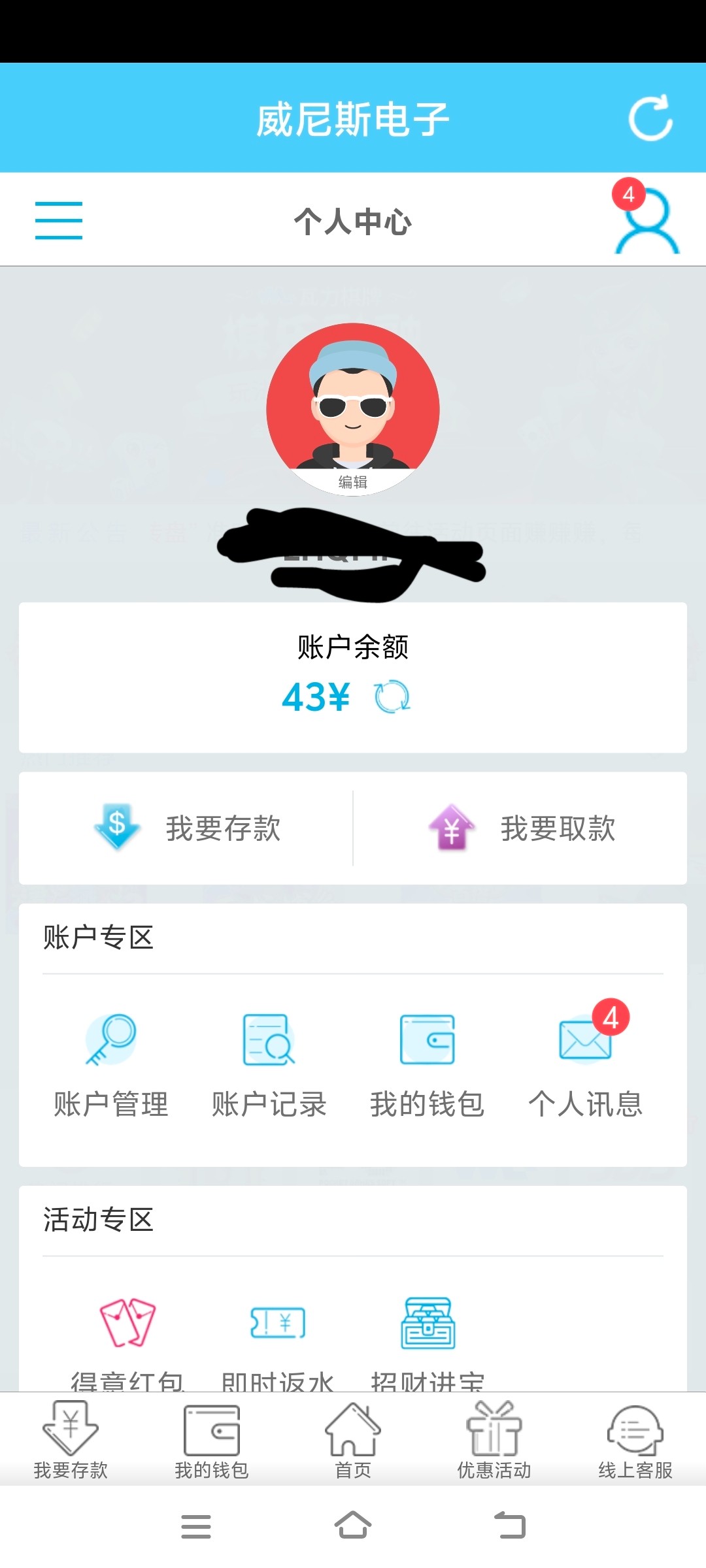The image size is (706, 1568).
Task: Contact 线上客服 online support
Action: (x=635, y=1441)
